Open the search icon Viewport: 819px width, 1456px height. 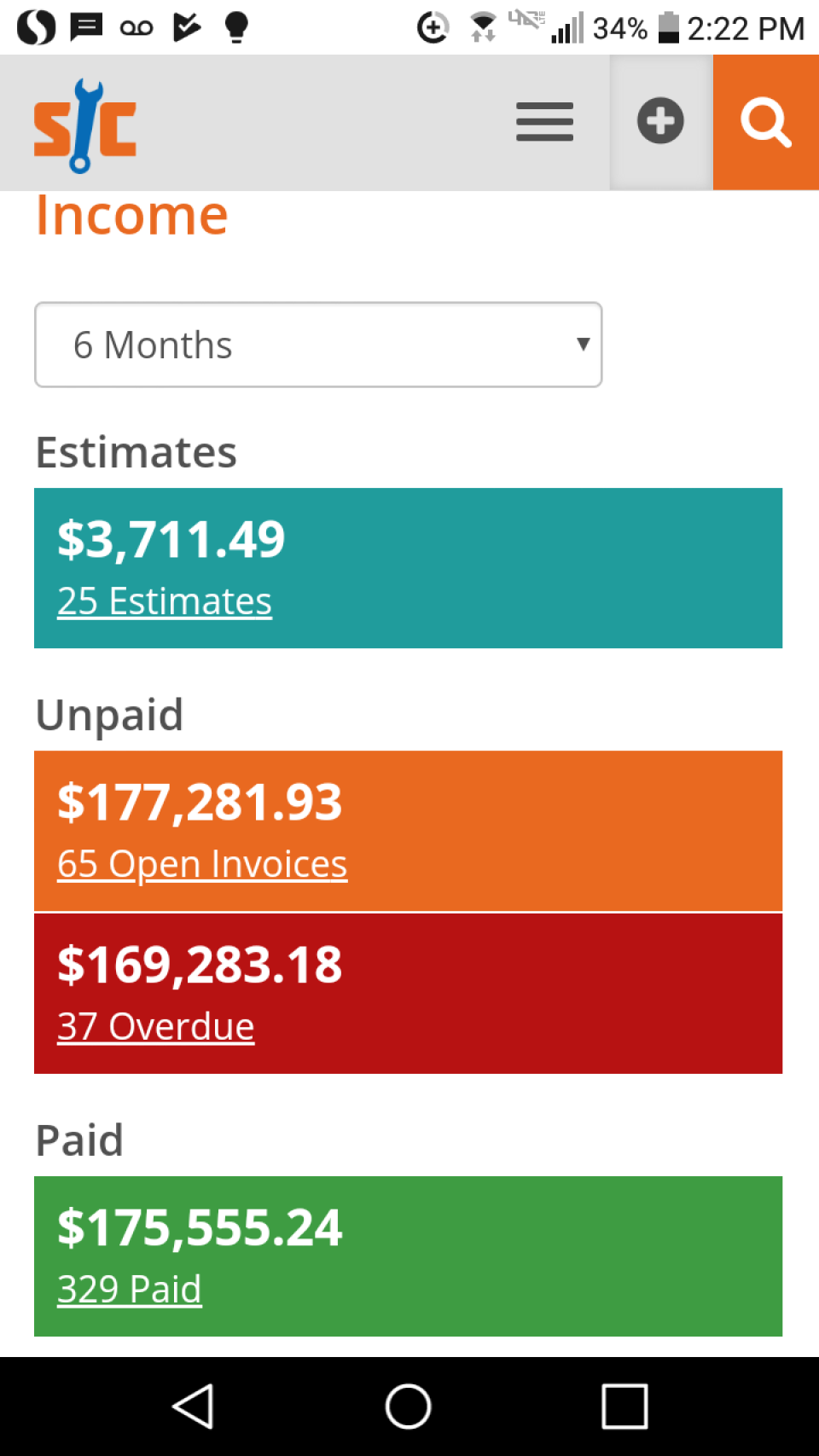765,122
